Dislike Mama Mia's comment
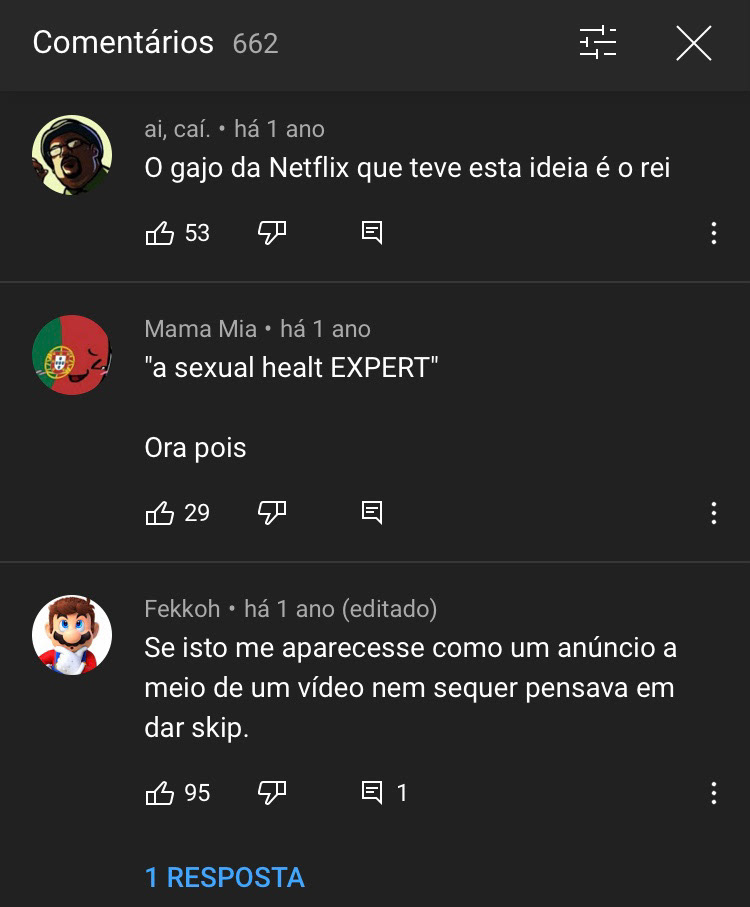 coord(272,513)
